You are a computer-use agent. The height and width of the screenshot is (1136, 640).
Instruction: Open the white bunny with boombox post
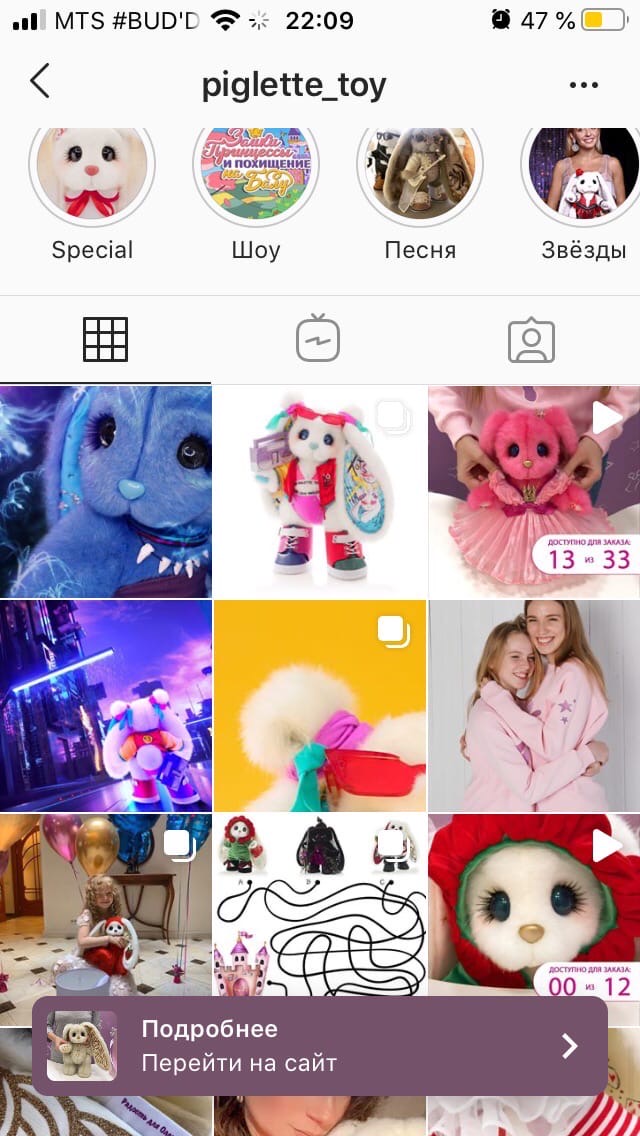point(320,491)
